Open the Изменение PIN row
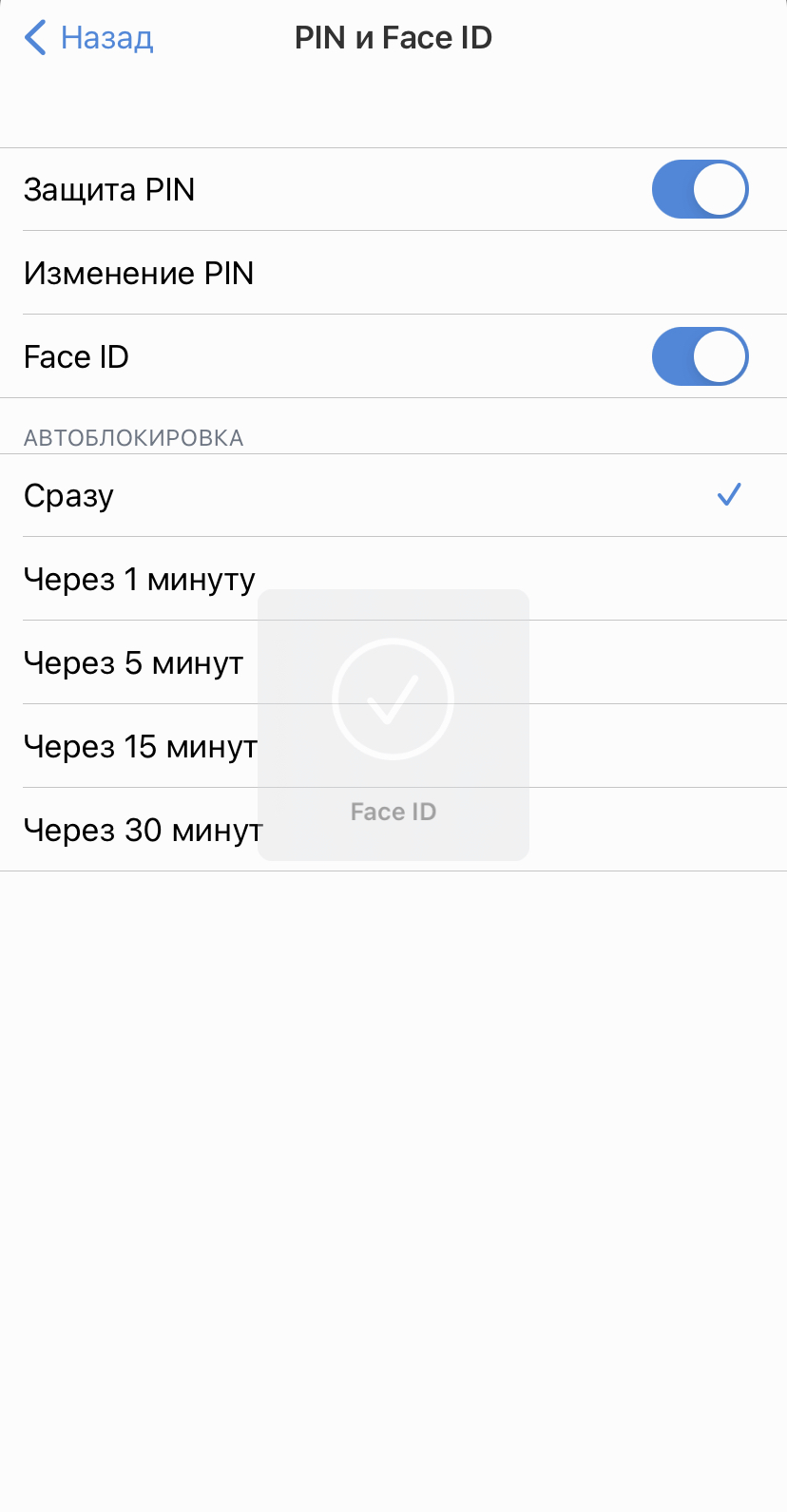787x1512 pixels. tap(393, 273)
